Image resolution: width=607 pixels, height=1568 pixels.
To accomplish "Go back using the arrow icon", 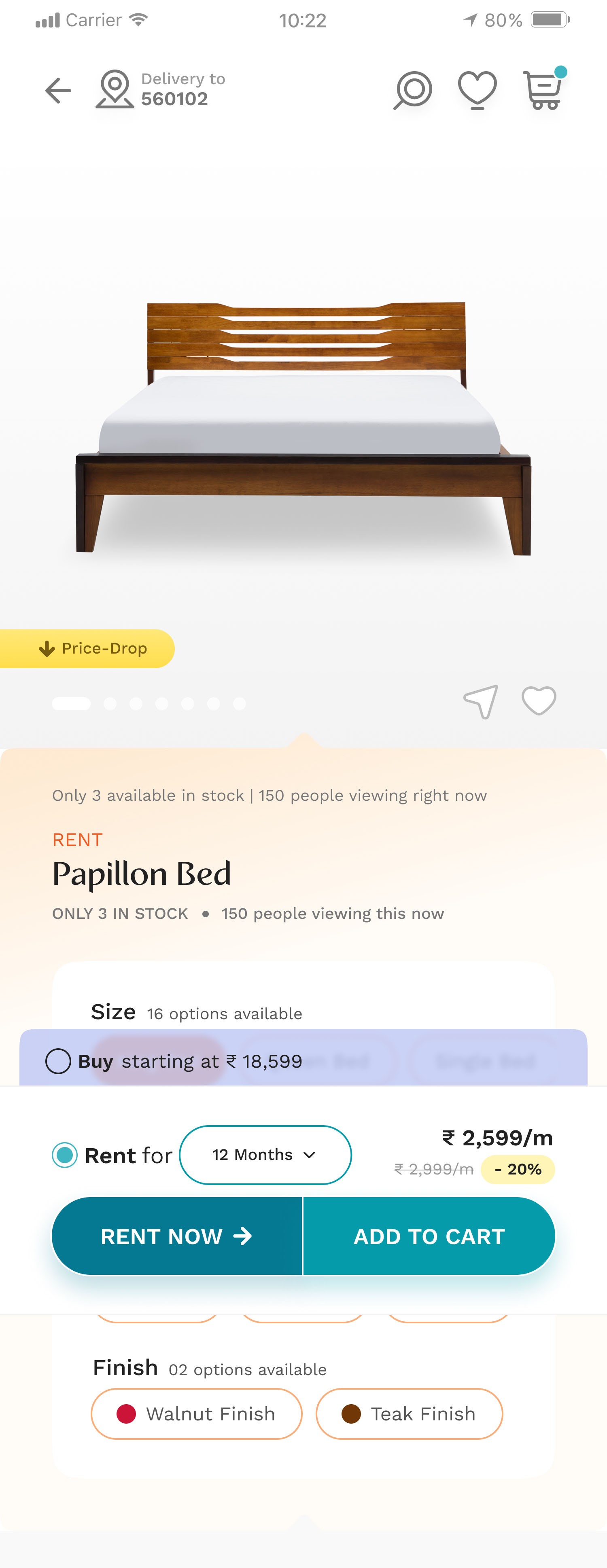I will coord(58,91).
